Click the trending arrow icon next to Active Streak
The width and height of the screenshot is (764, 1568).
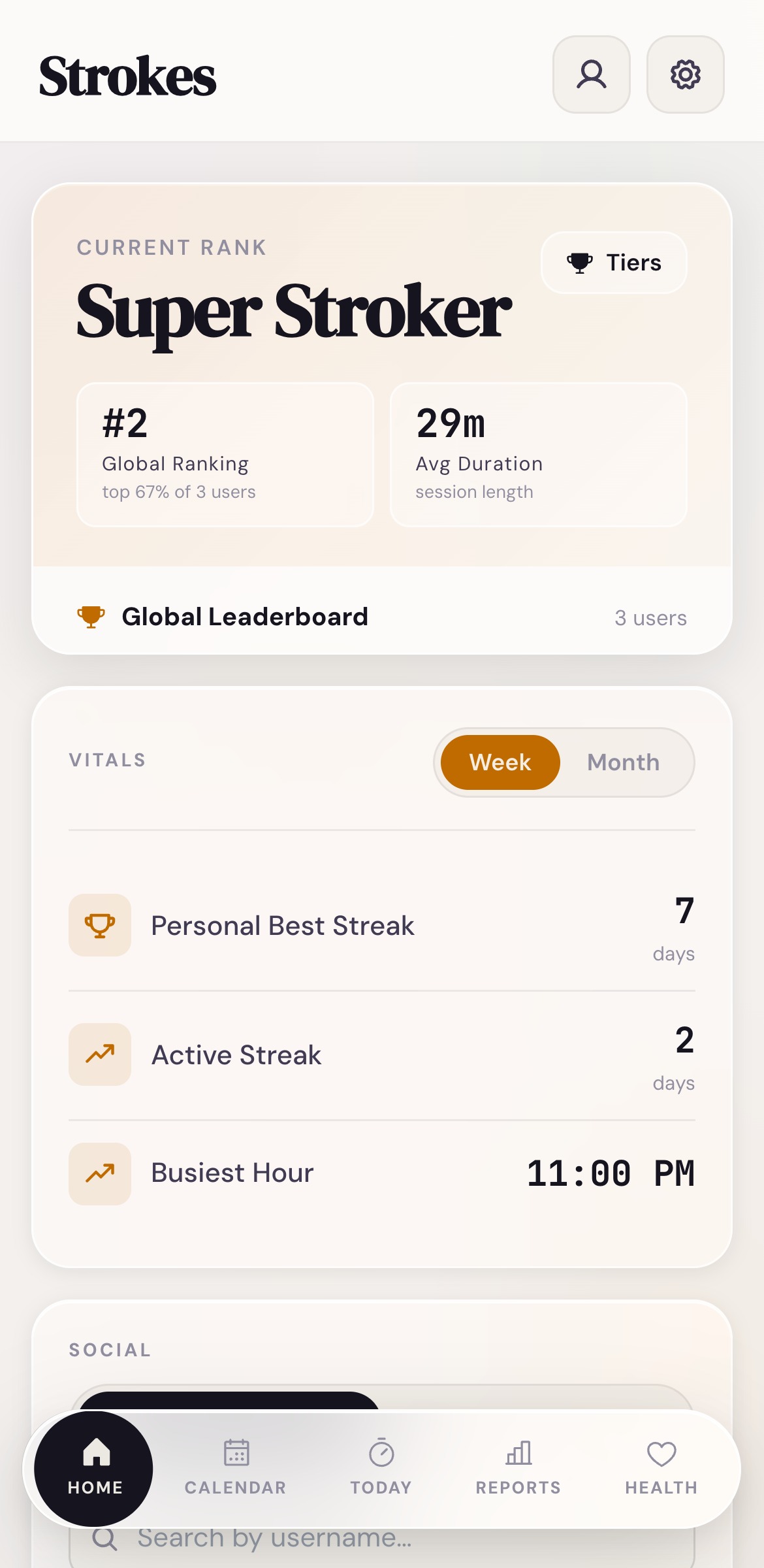pos(99,1054)
